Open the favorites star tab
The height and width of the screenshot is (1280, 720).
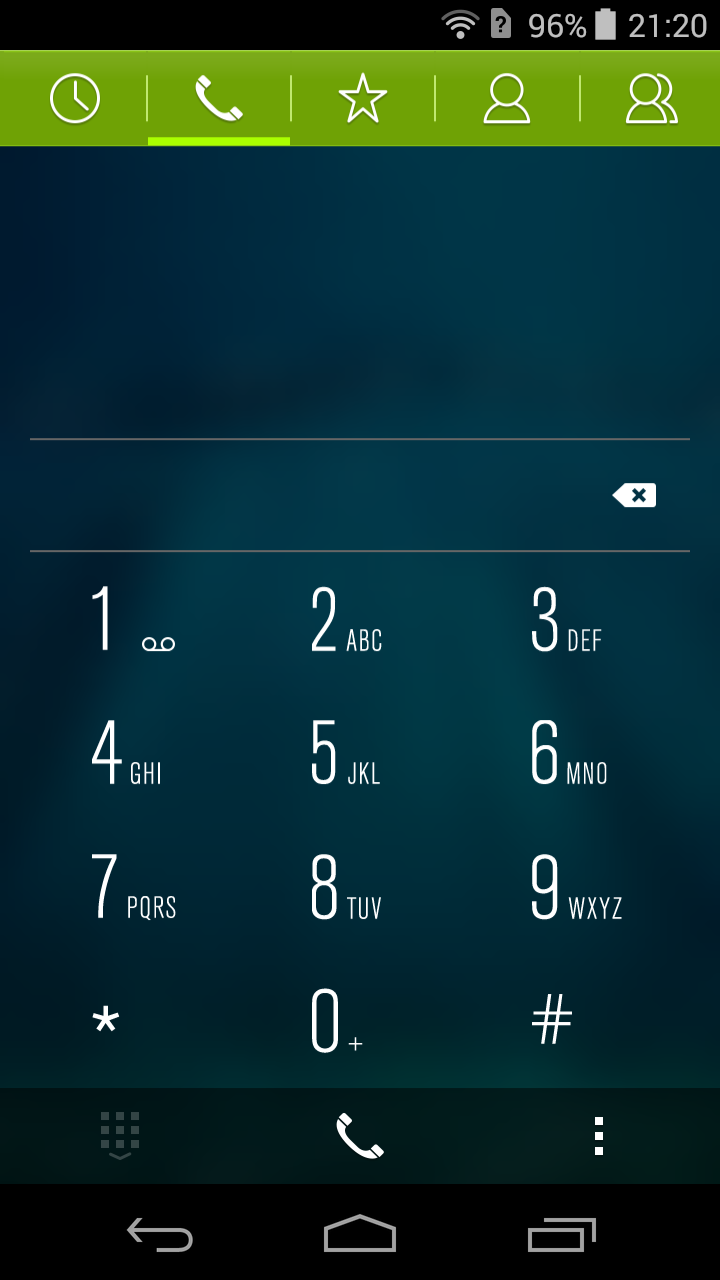tap(362, 99)
